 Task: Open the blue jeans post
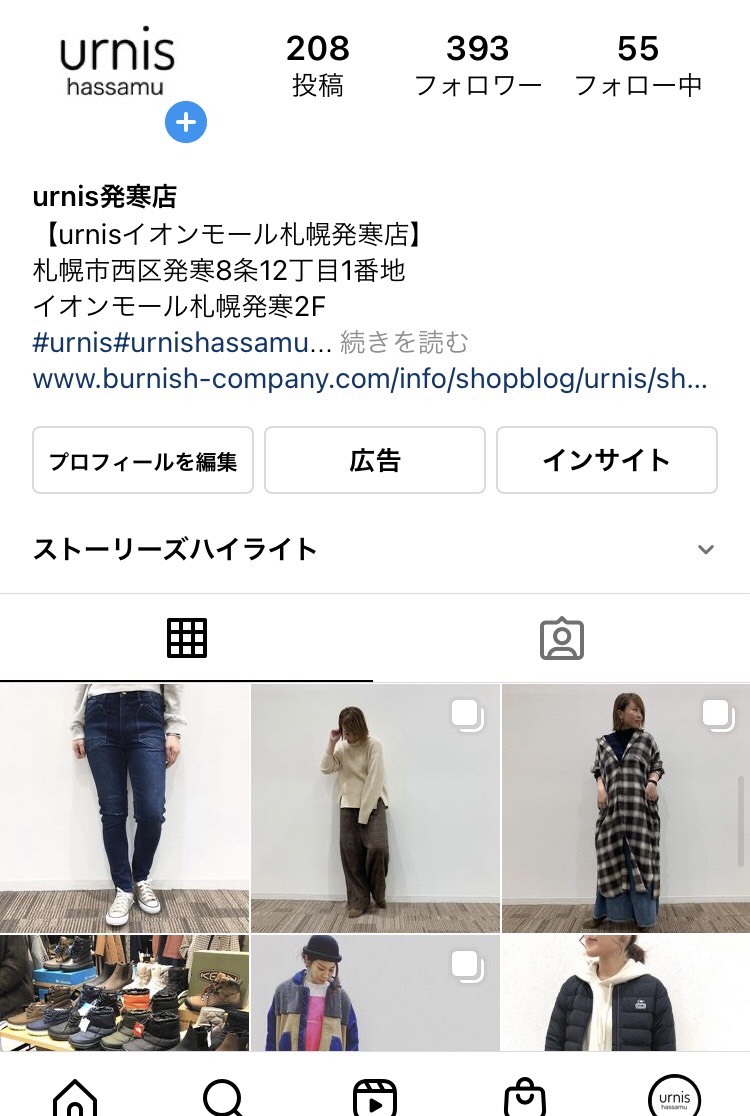(x=124, y=808)
